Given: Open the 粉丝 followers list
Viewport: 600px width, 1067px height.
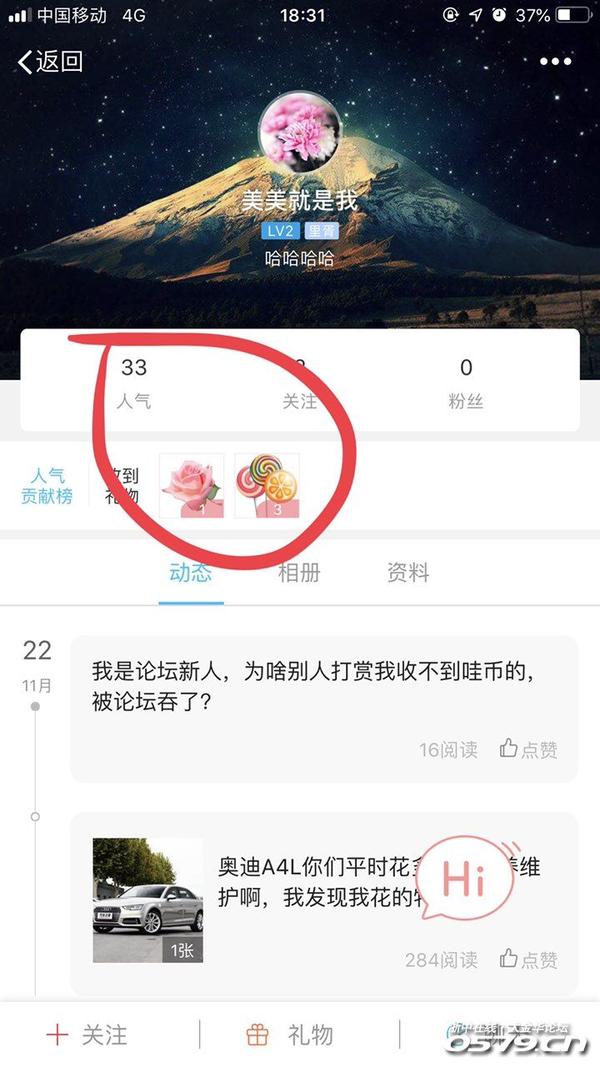Looking at the screenshot, I should pos(466,382).
